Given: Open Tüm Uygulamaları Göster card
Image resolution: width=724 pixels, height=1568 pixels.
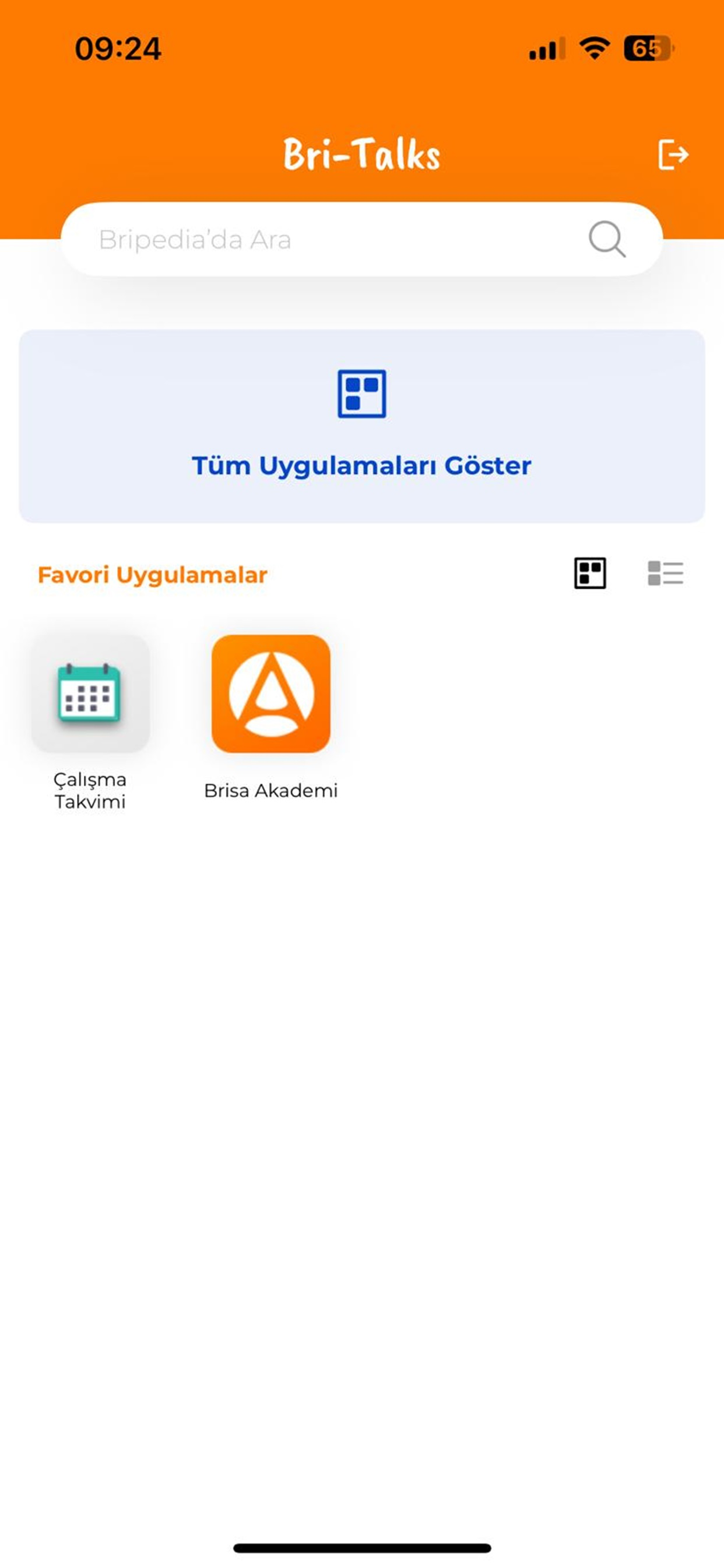Looking at the screenshot, I should pos(362,426).
